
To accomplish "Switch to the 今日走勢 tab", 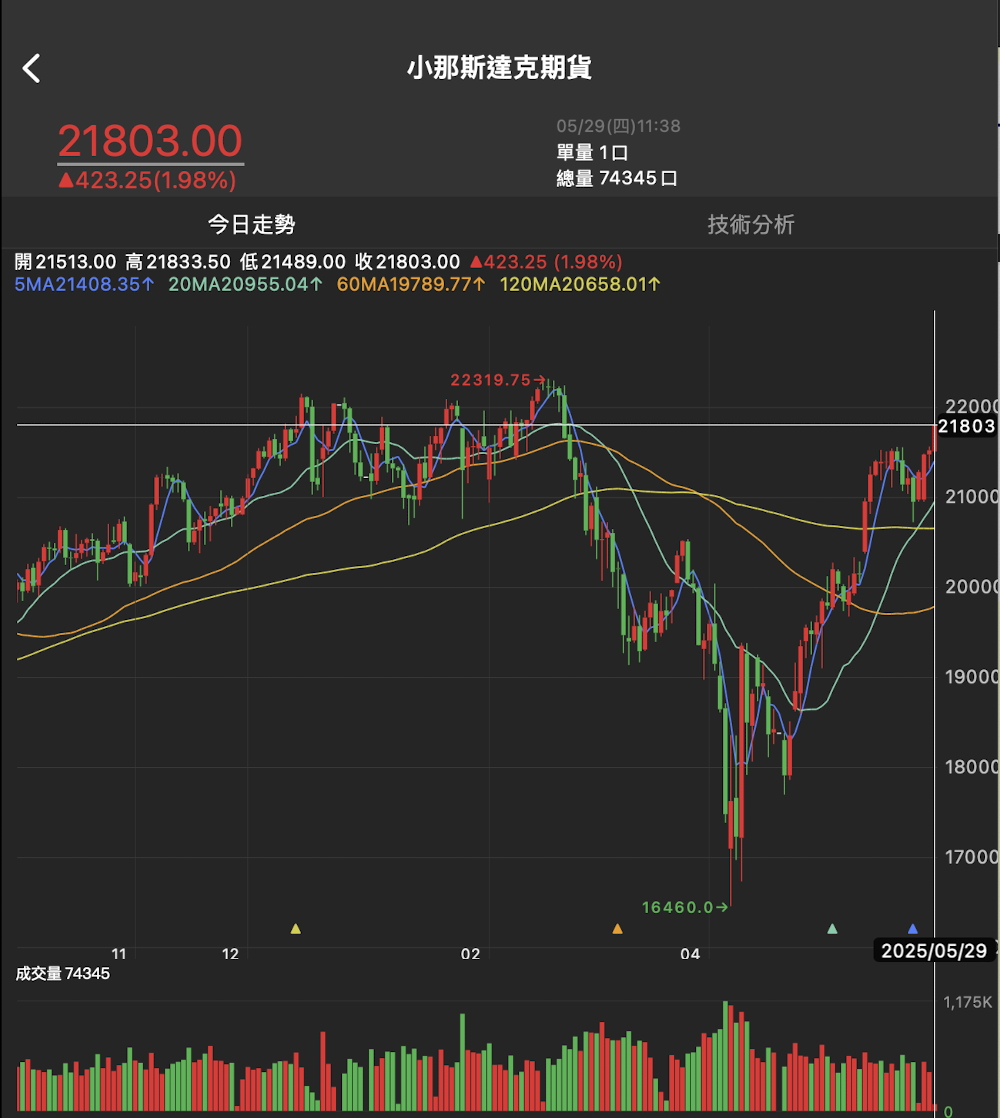I will (251, 224).
